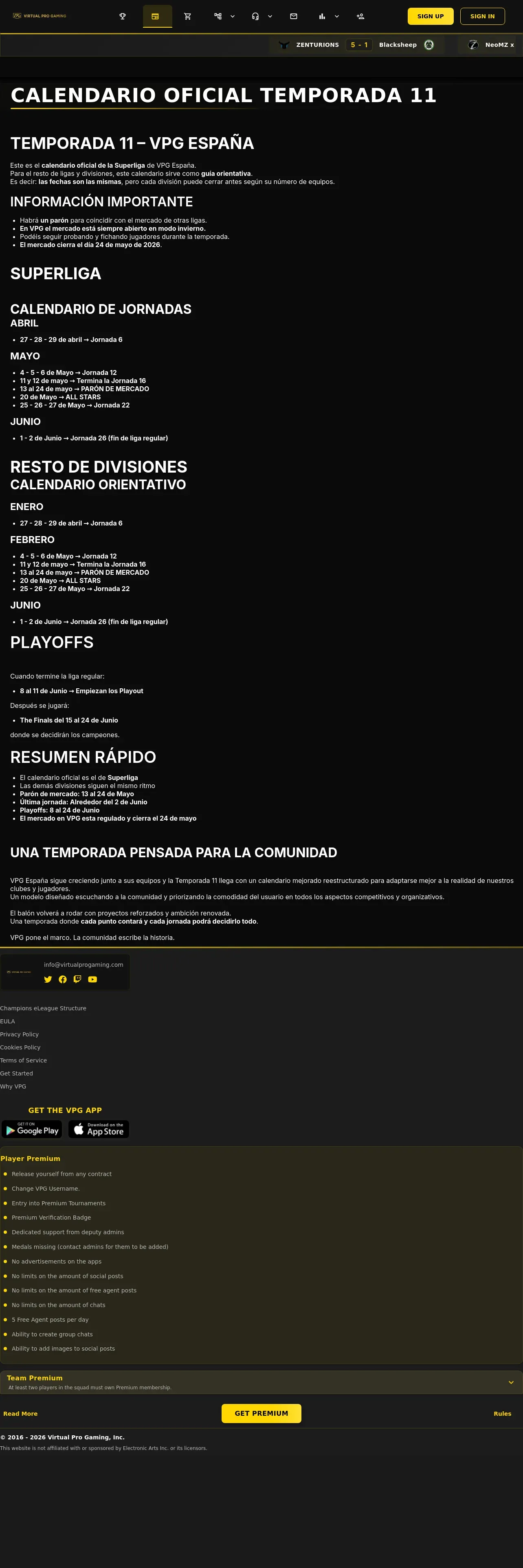Open the Champions eLeague Structure link
This screenshot has height=1568, width=523.
pyautogui.click(x=43, y=1008)
